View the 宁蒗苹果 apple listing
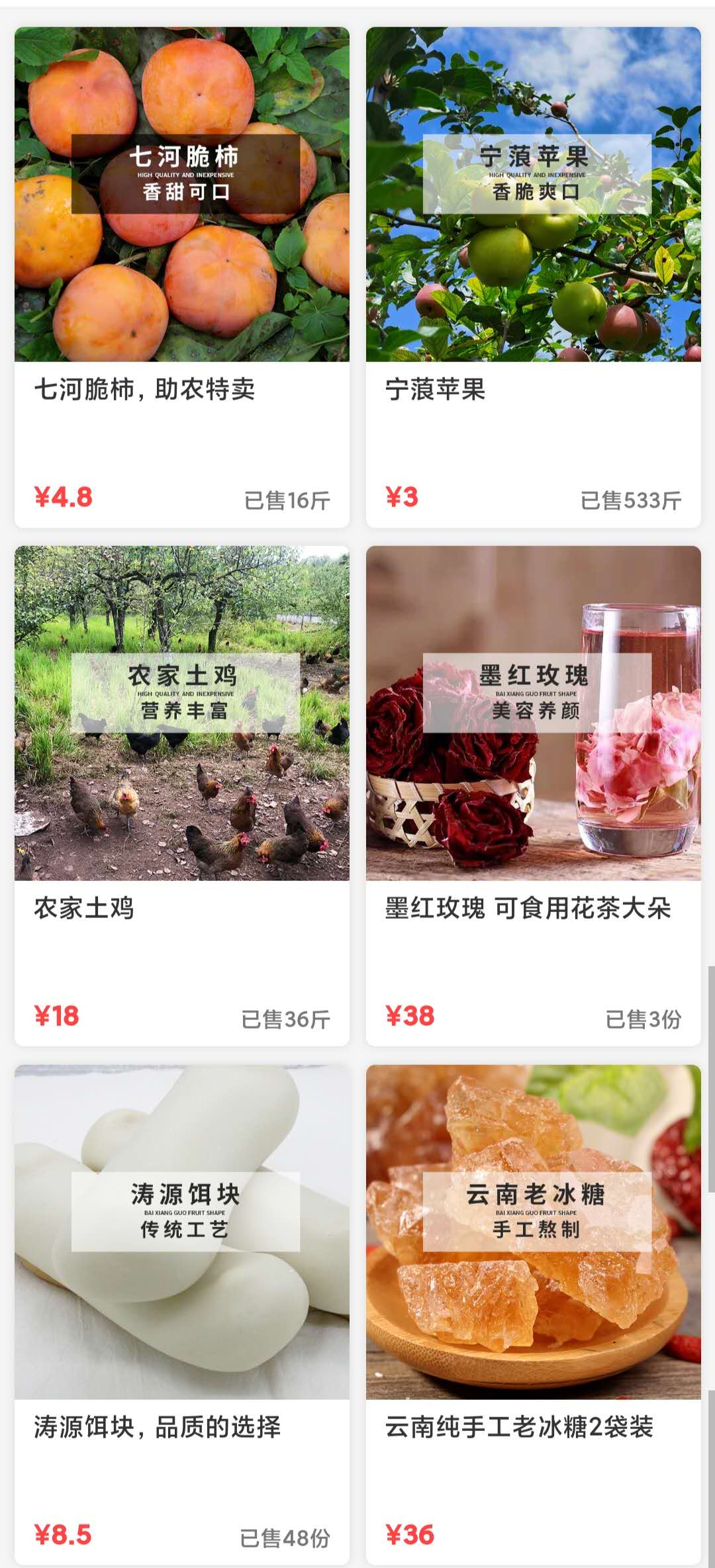Viewport: 715px width, 1568px height. (533, 278)
